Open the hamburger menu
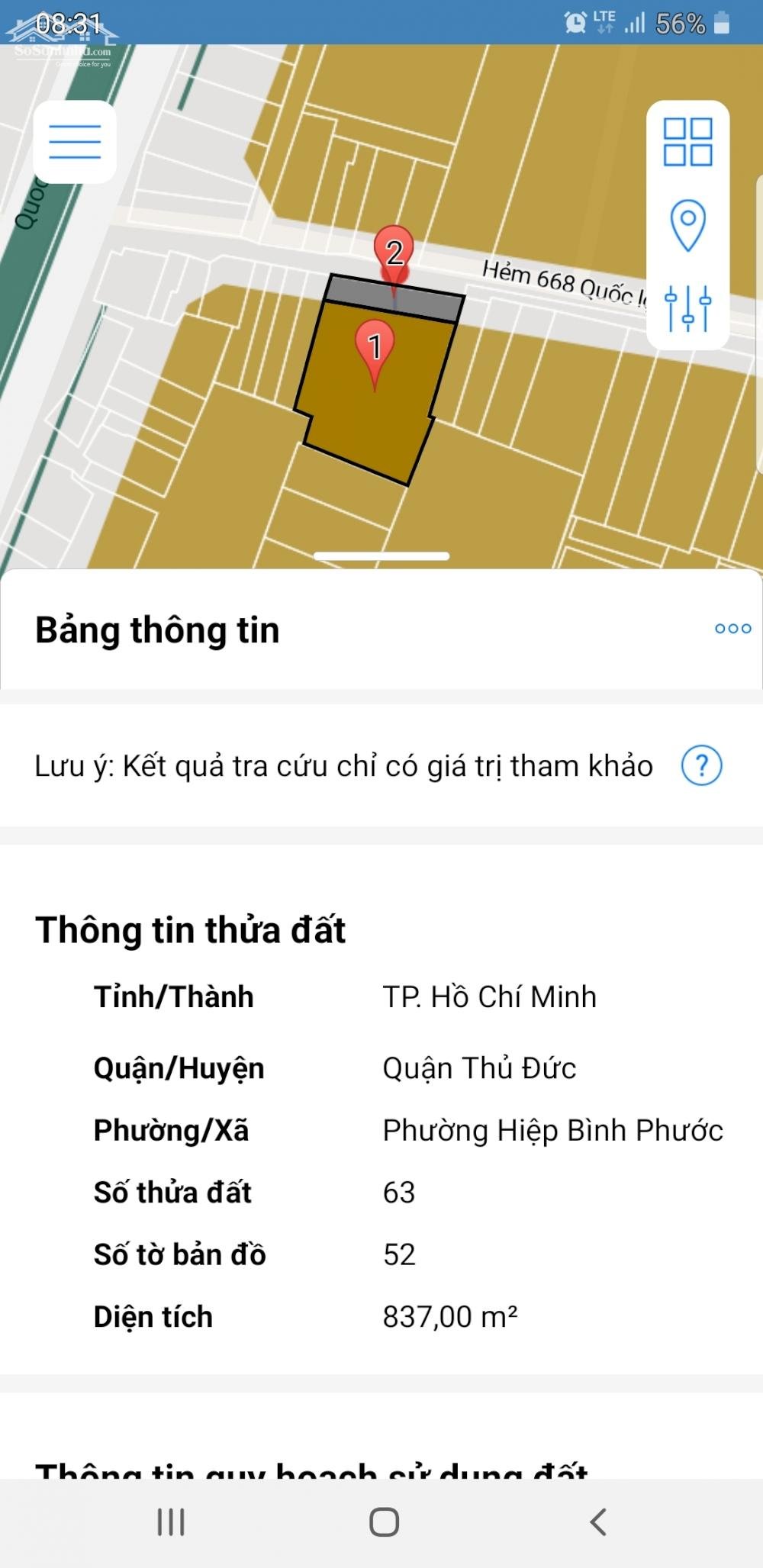763x1568 pixels. coord(75,142)
